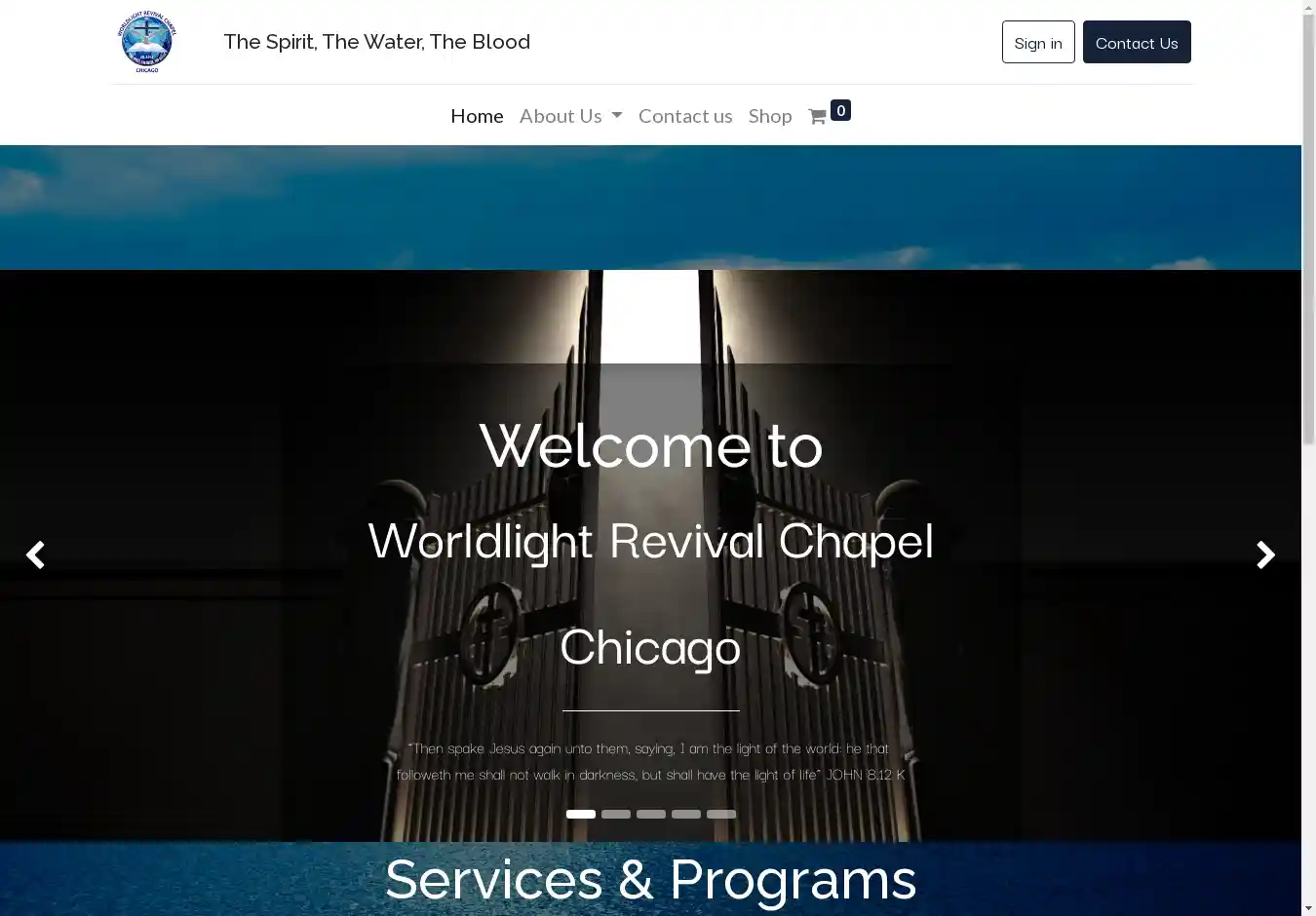
Task: Open the Contact us navigation link
Action: click(685, 116)
